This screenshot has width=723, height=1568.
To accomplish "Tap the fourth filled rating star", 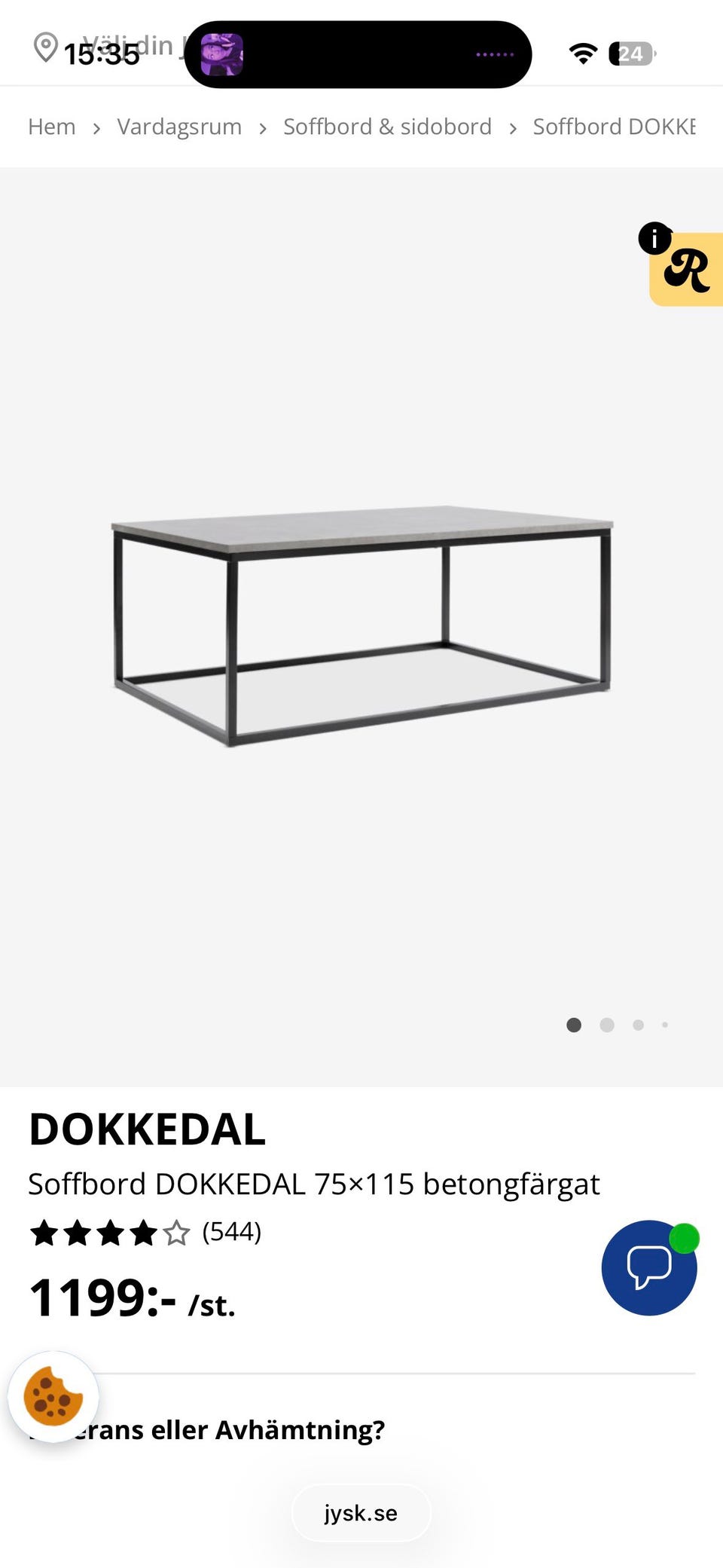I will tap(143, 1232).
